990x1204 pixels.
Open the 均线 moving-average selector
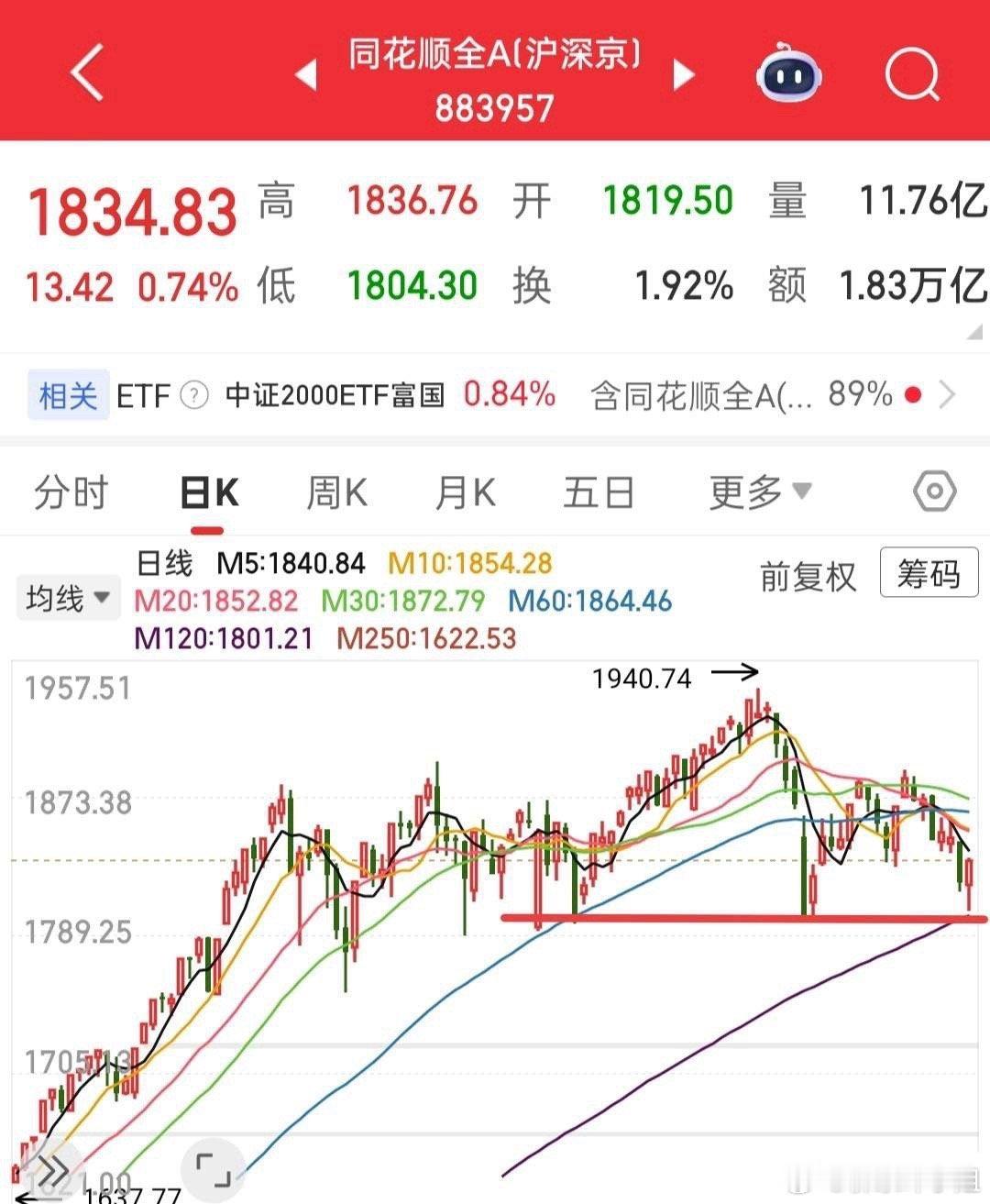(68, 596)
